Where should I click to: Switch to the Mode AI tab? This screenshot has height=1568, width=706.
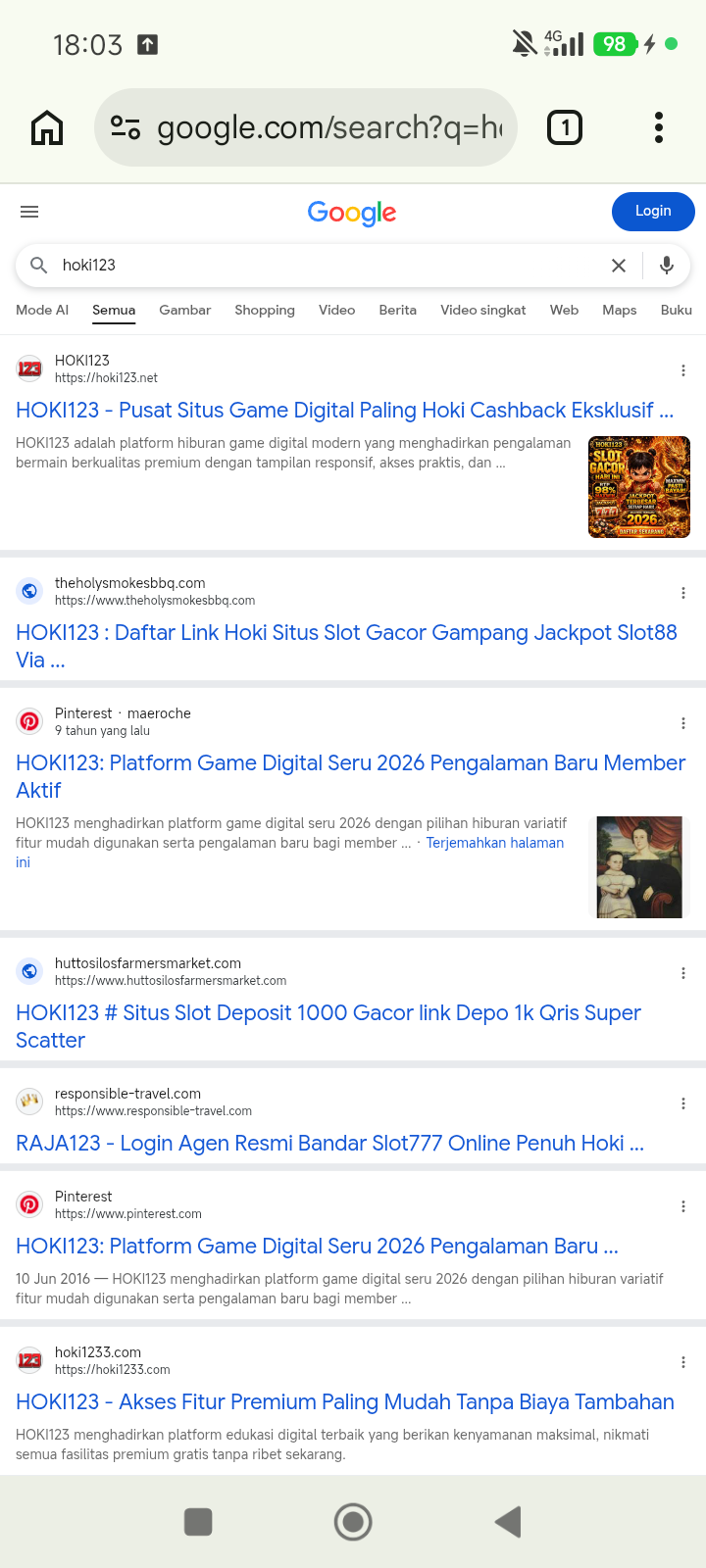click(x=42, y=310)
